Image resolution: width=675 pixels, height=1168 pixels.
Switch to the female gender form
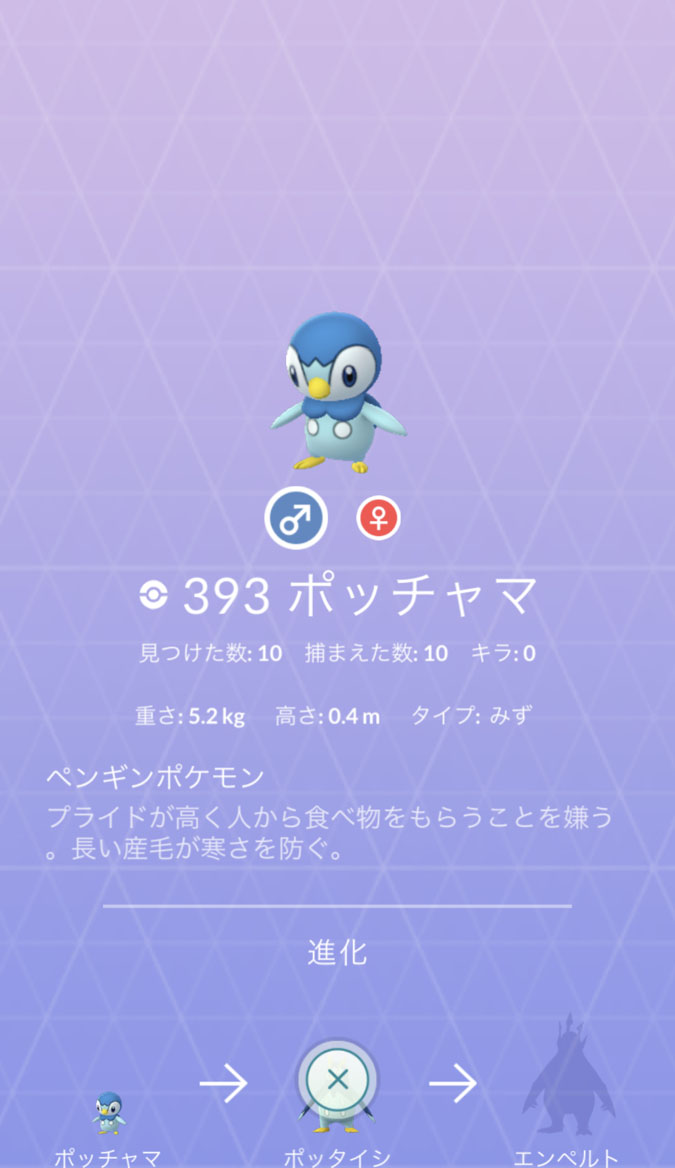point(379,519)
